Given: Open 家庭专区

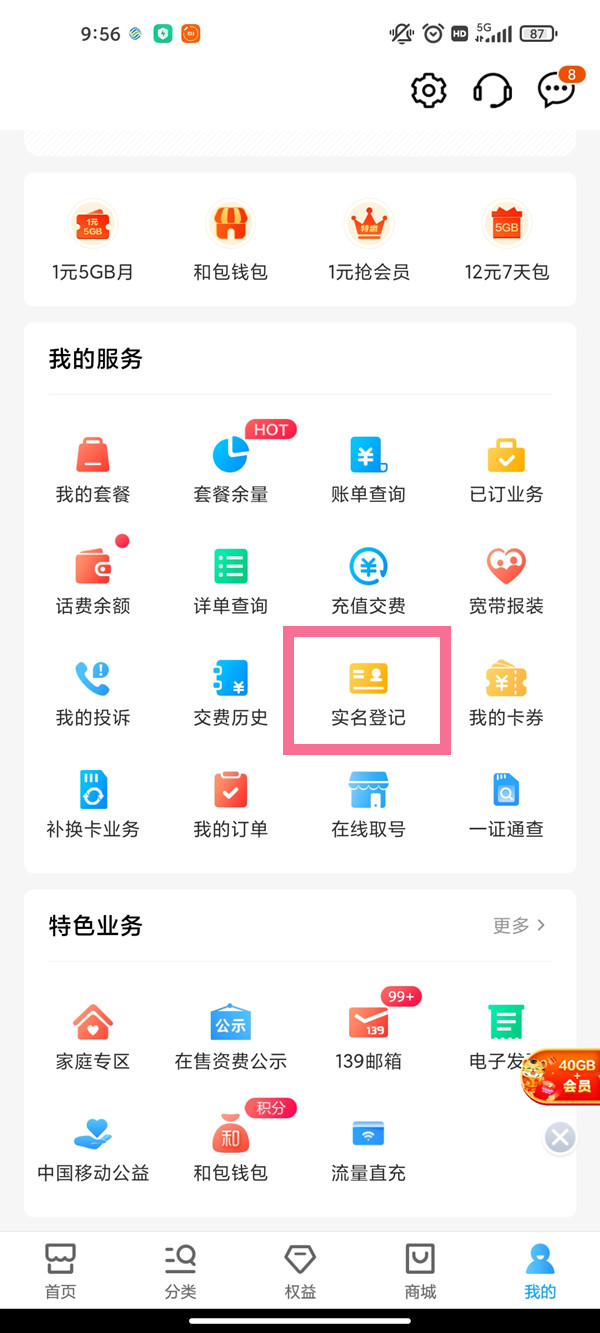Looking at the screenshot, I should [93, 1036].
